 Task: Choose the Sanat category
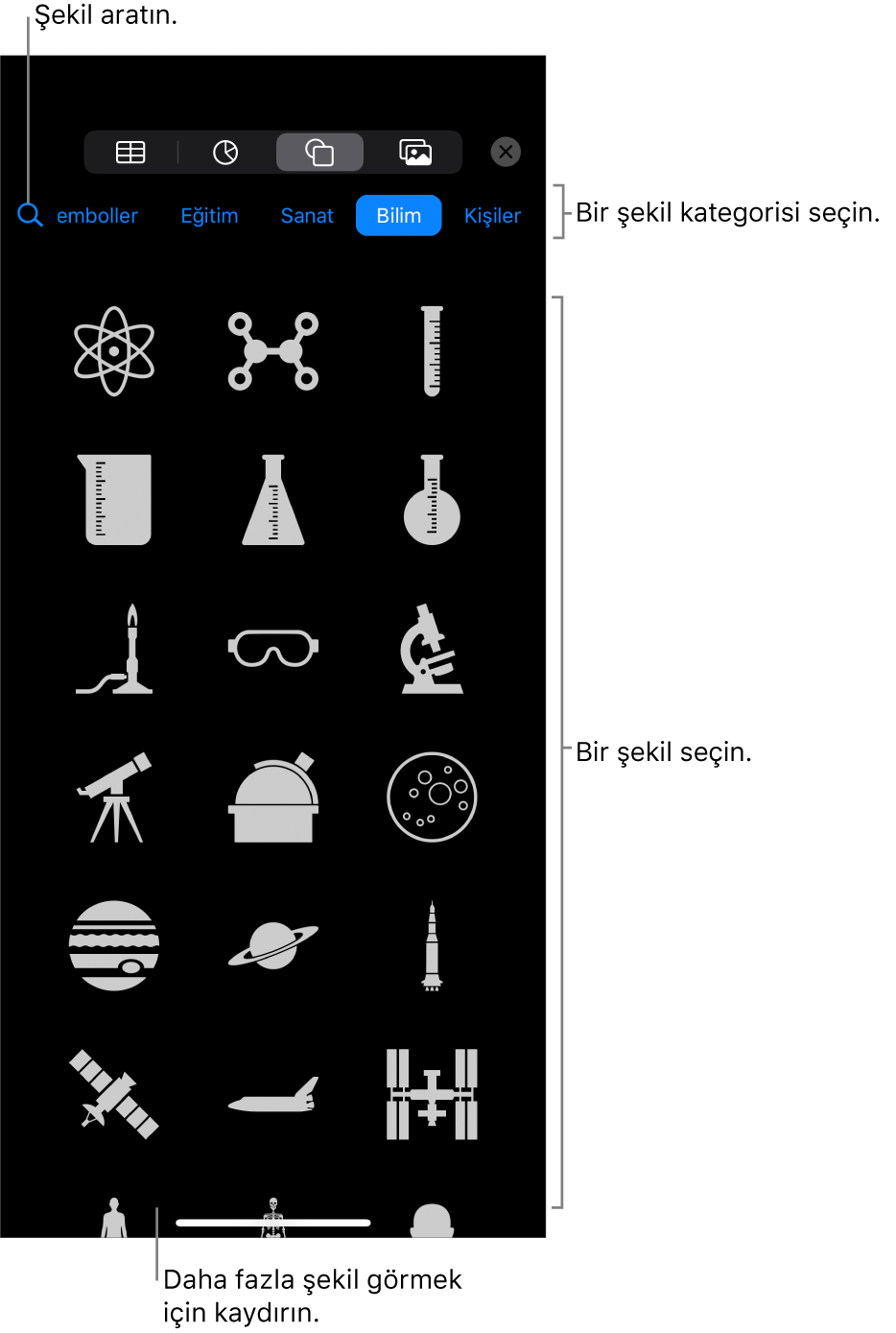307,216
